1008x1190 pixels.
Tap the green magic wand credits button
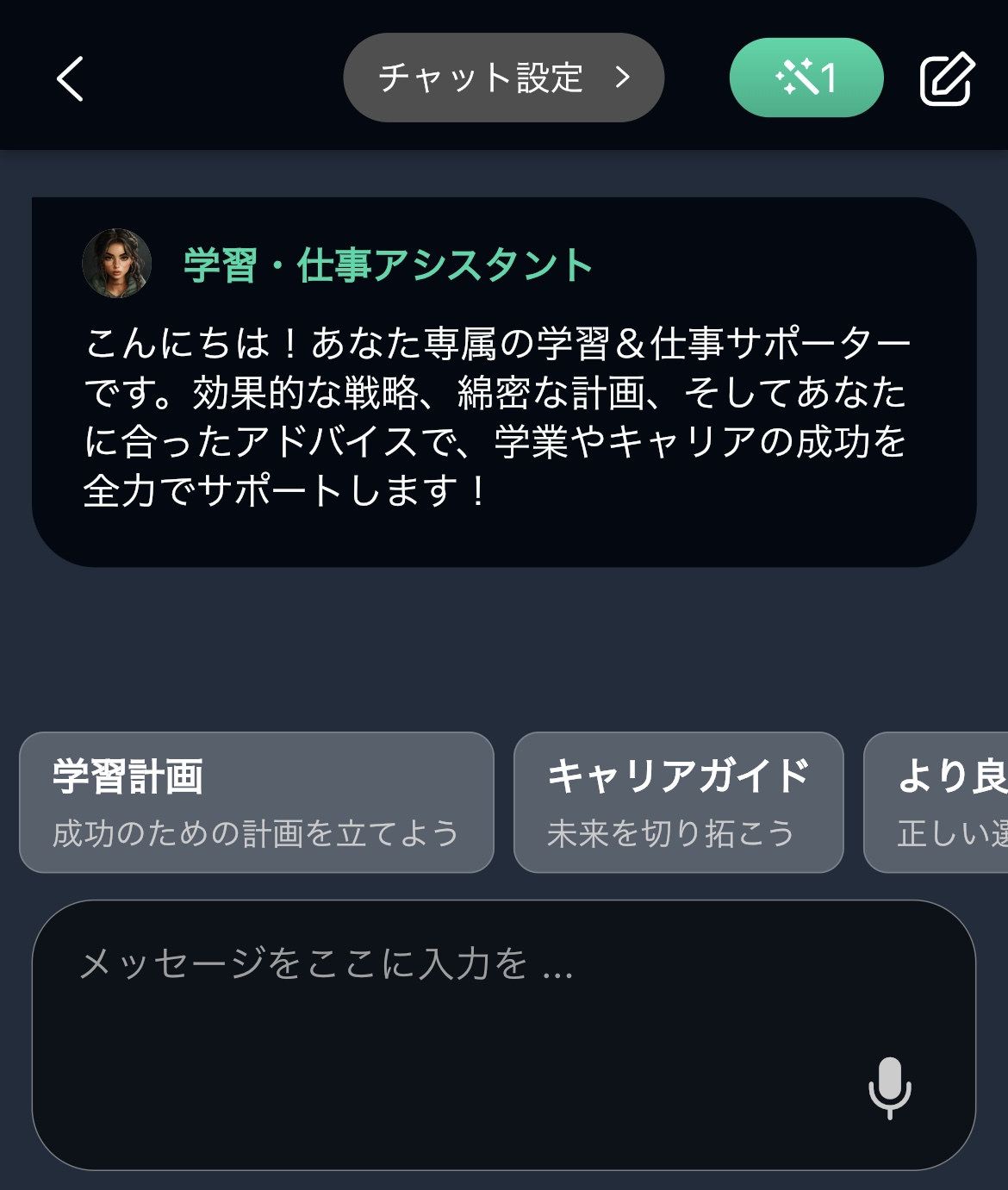pyautogui.click(x=806, y=78)
